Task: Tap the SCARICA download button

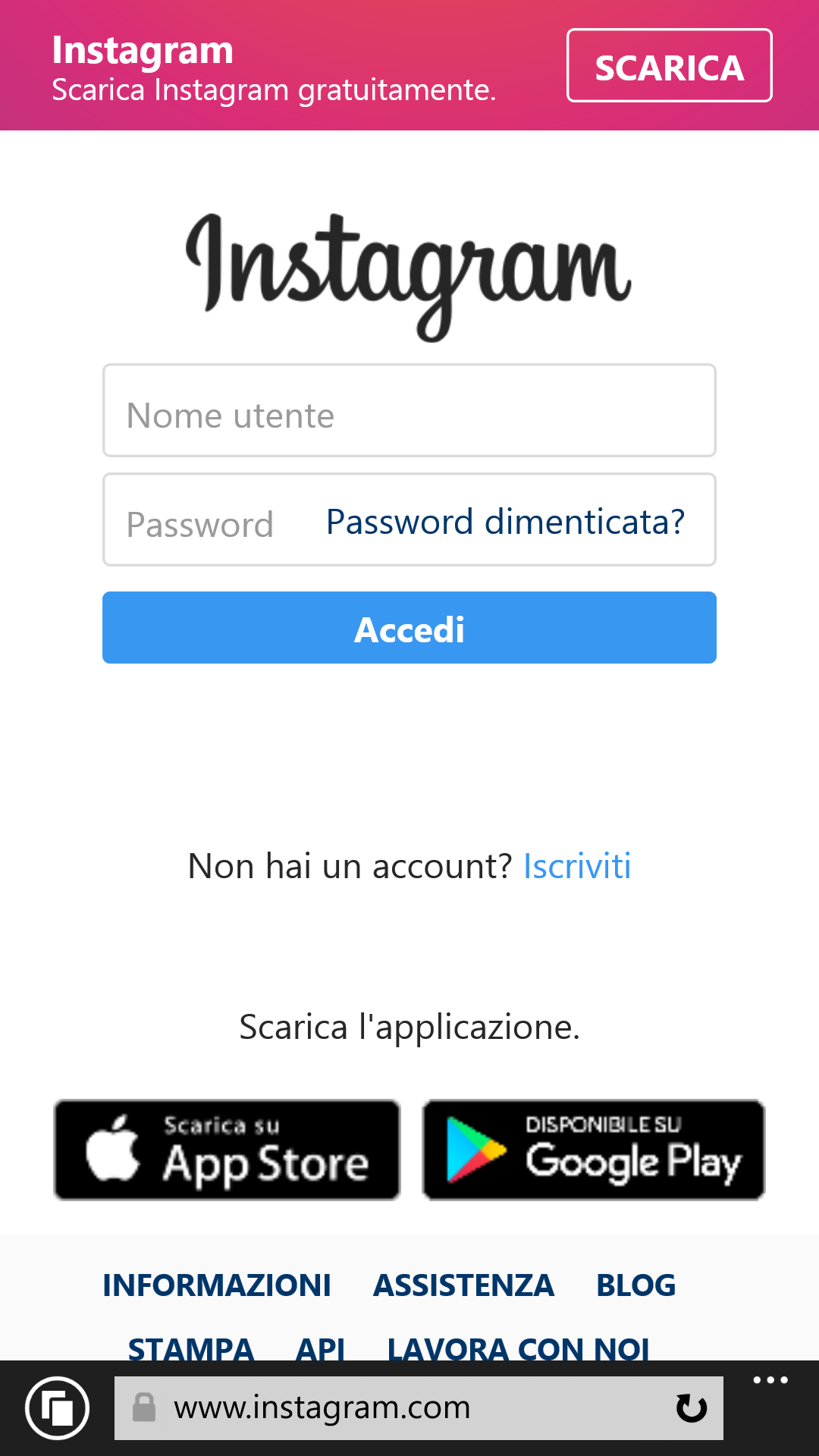Action: (670, 65)
